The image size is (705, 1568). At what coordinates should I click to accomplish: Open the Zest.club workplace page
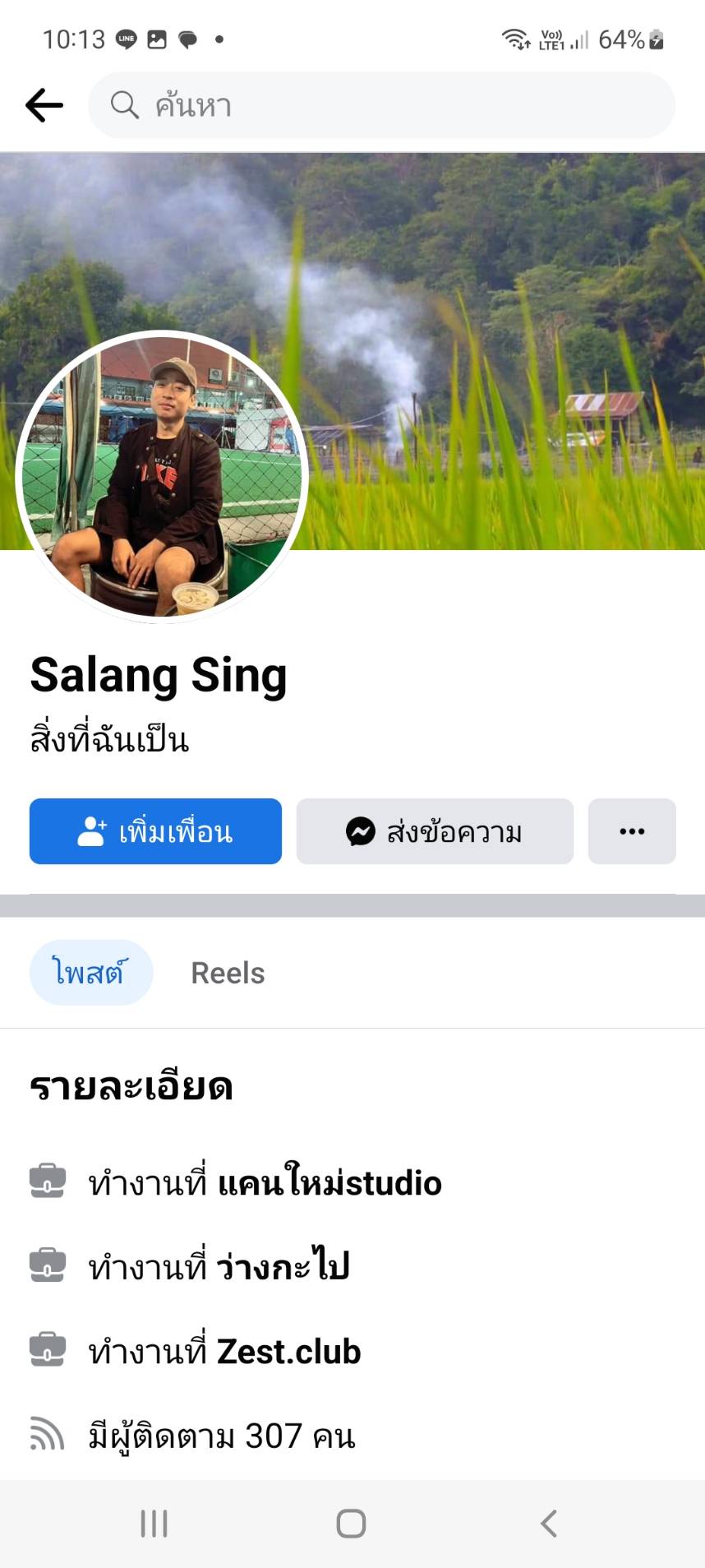click(x=288, y=1352)
